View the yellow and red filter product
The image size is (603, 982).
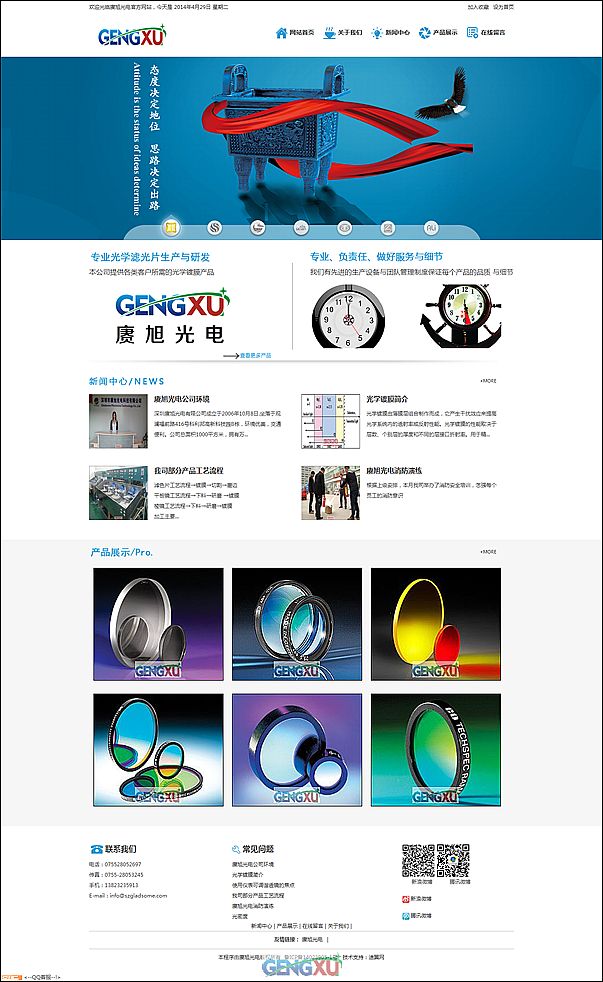435,625
